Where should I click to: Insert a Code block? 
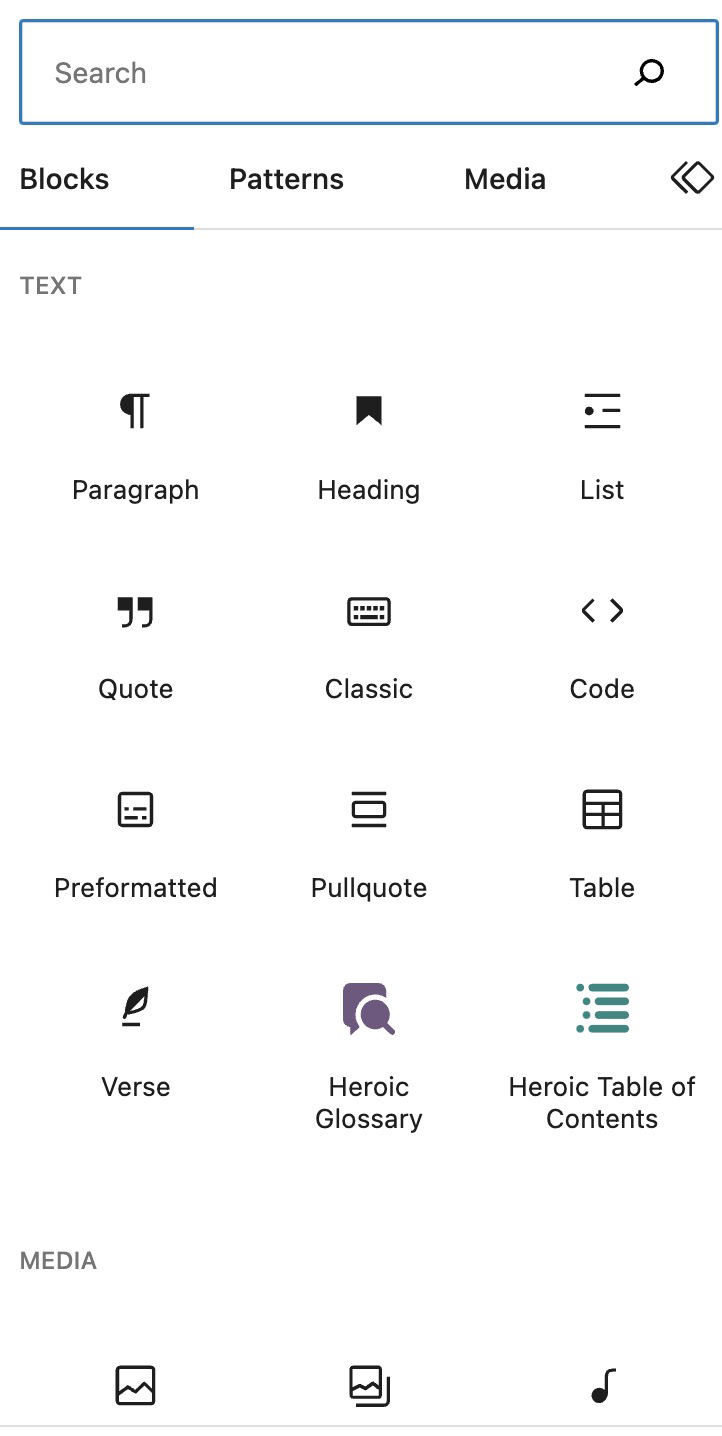click(x=602, y=644)
